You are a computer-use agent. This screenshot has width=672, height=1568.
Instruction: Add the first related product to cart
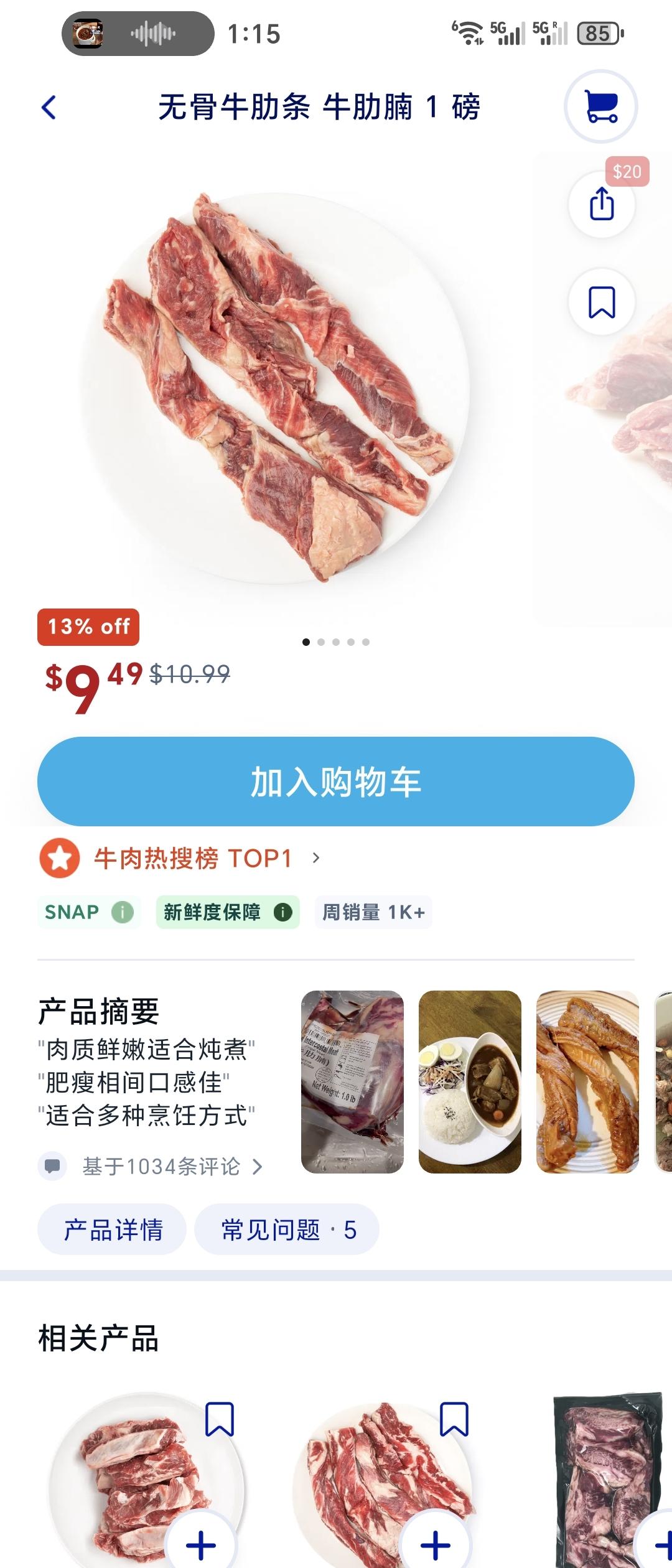201,1543
